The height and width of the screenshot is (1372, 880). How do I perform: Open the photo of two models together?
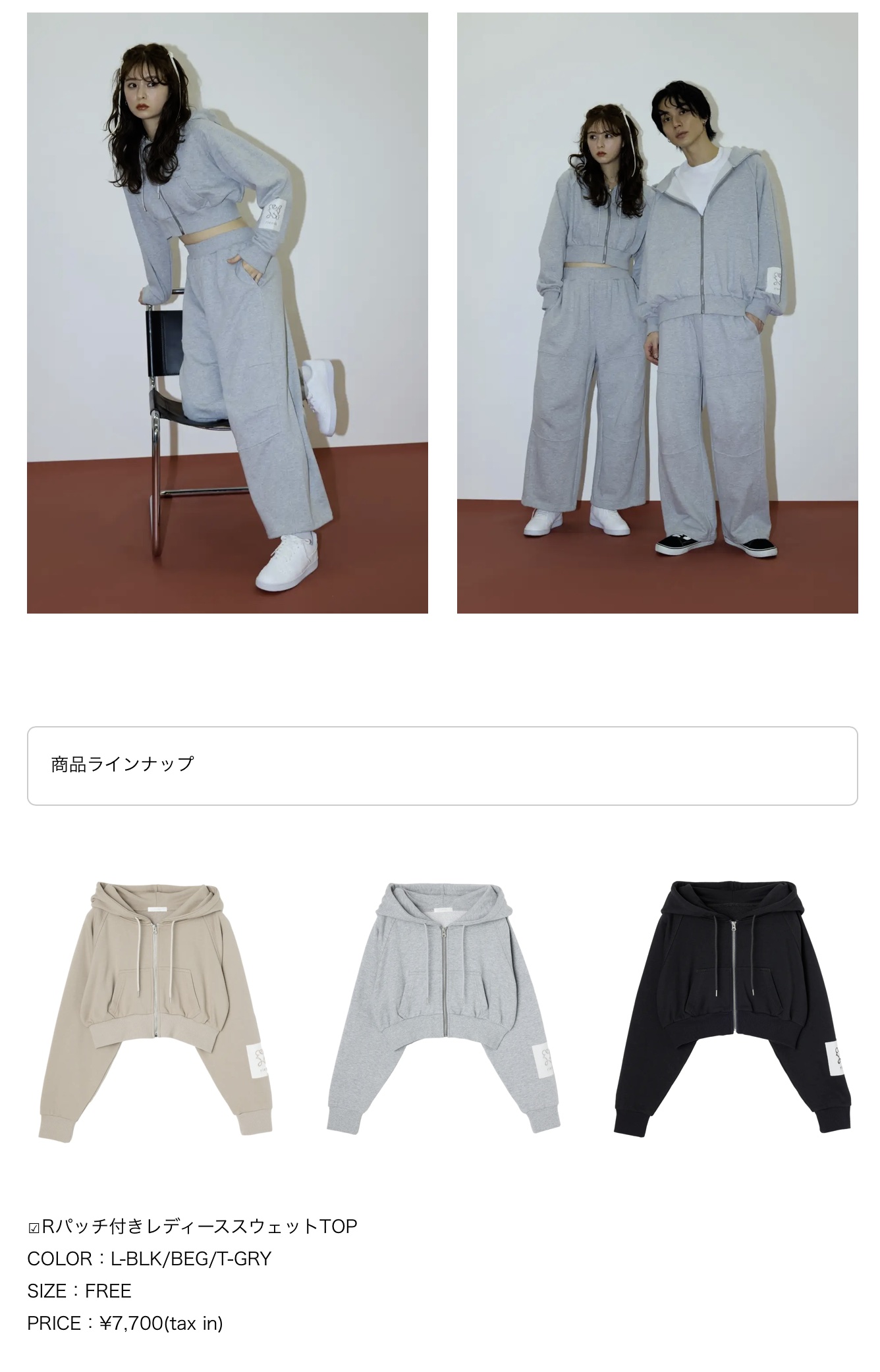click(x=657, y=313)
